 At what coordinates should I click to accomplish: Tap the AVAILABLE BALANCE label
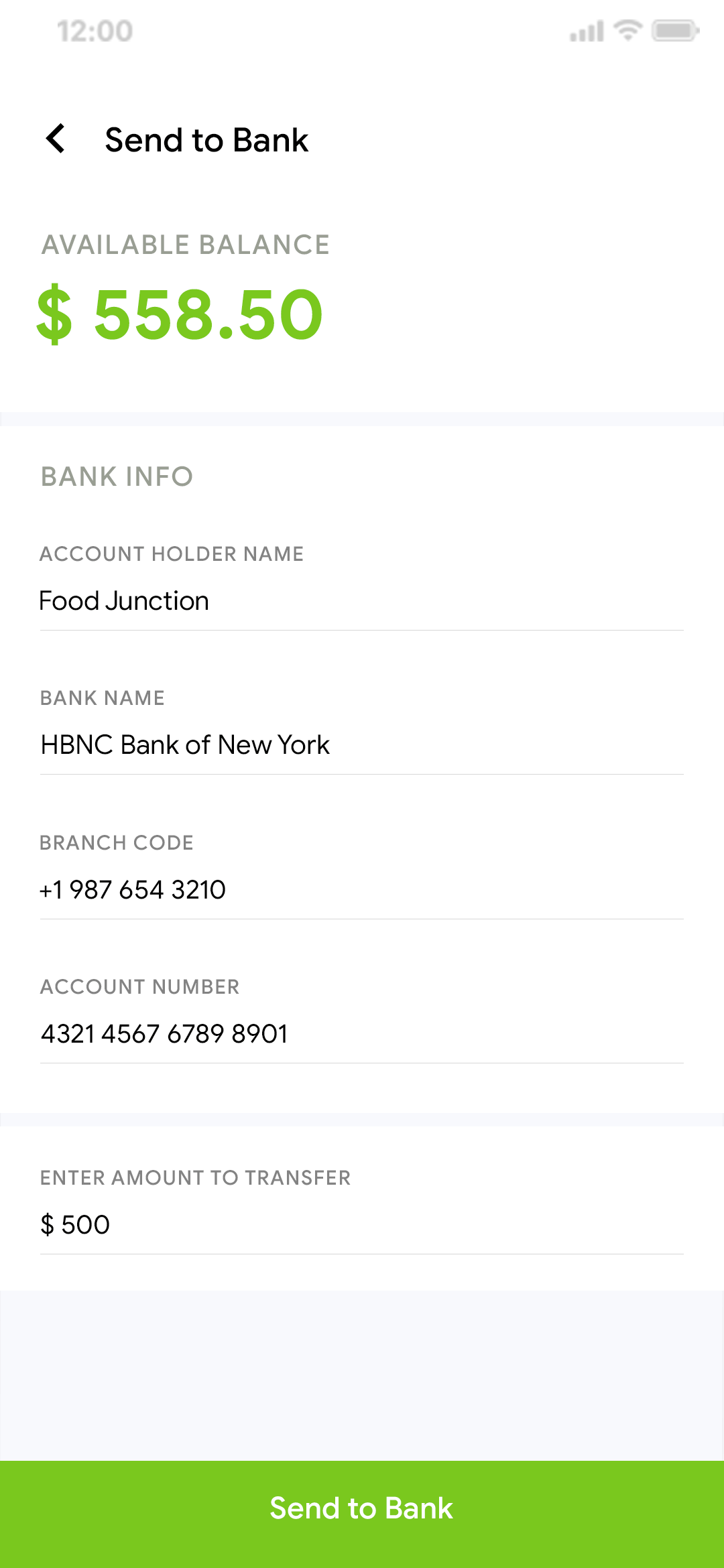point(185,245)
